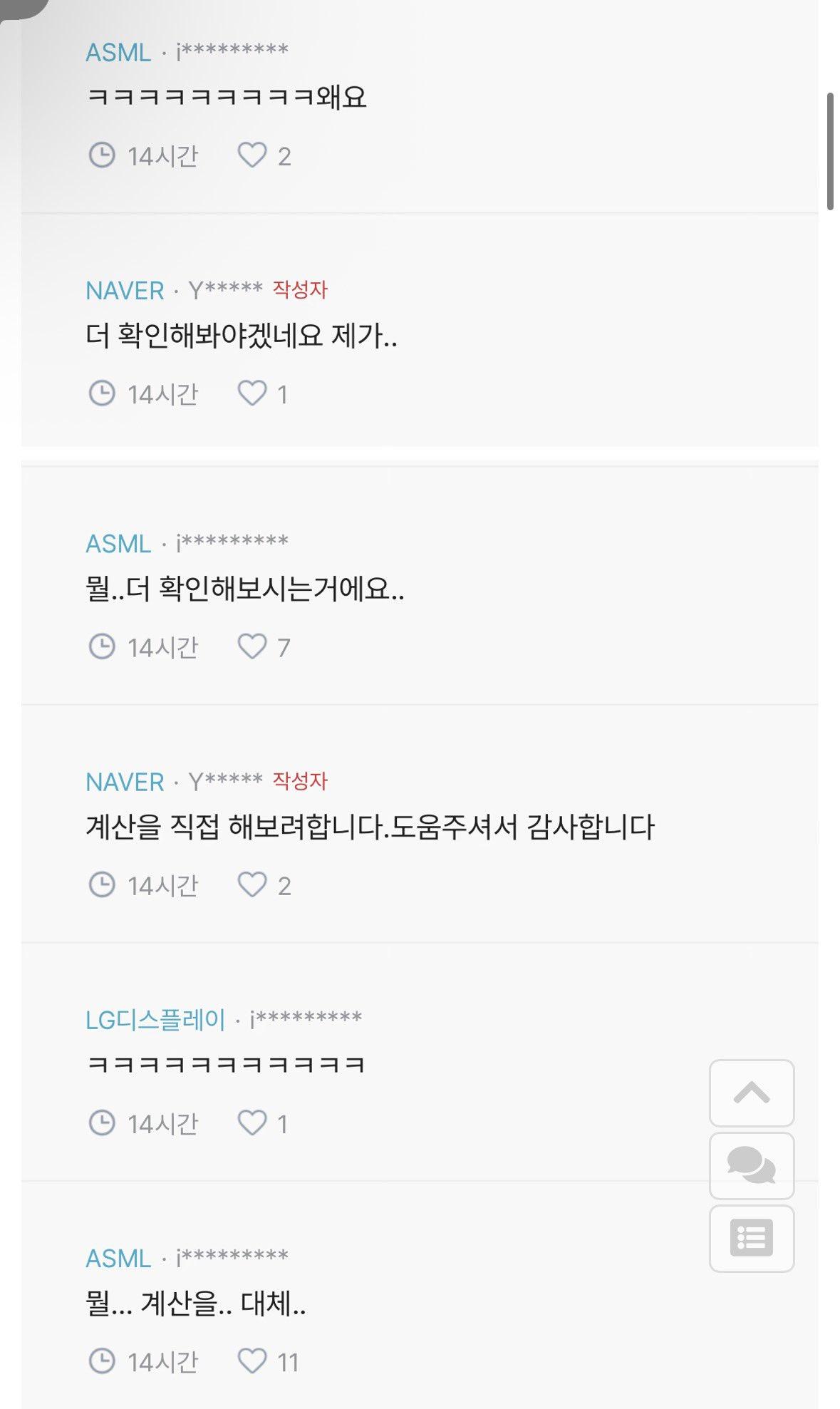Open the comments speech bubble button
840x1409 pixels.
click(x=752, y=1166)
